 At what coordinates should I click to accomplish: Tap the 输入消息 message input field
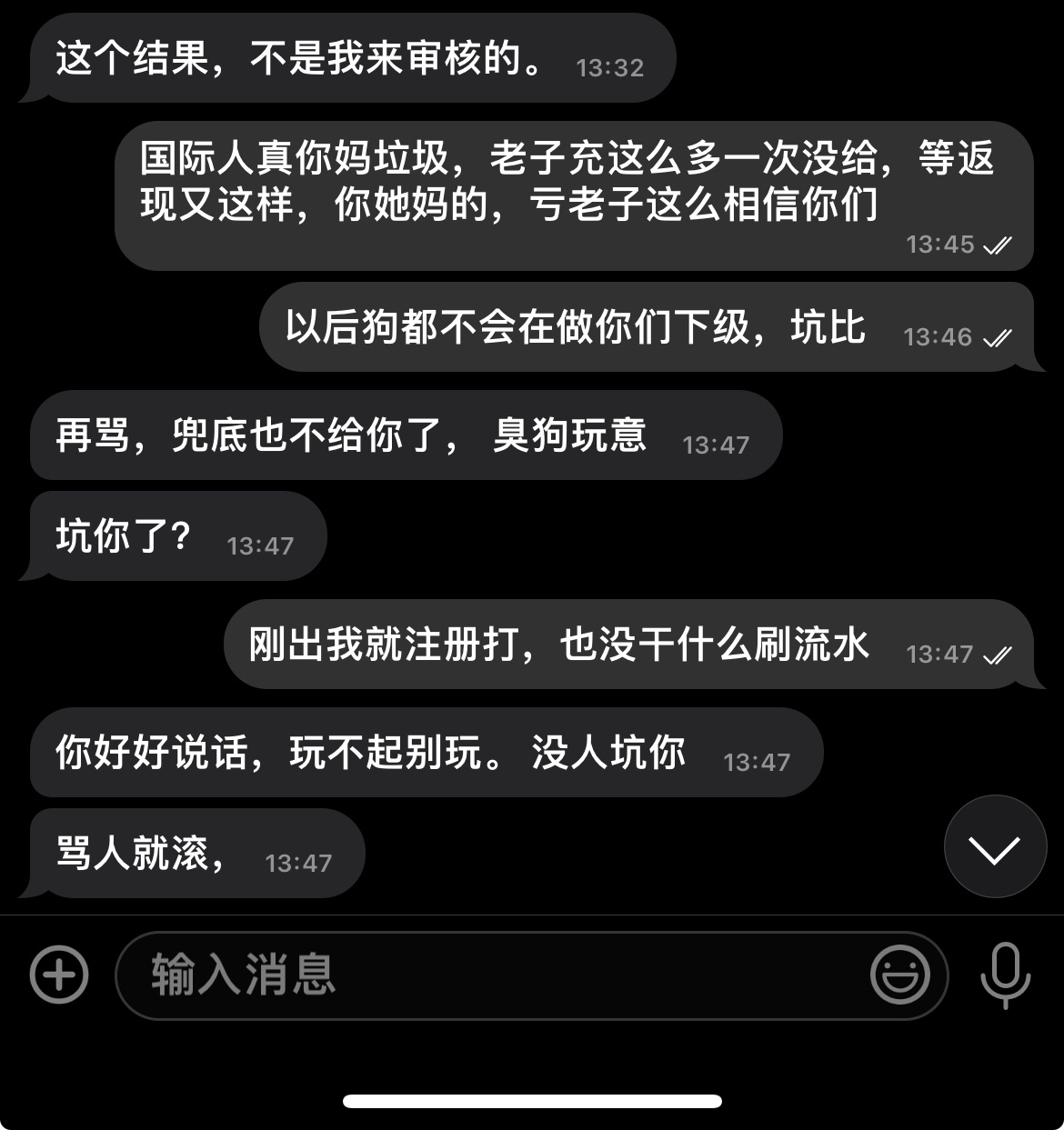tap(491, 975)
